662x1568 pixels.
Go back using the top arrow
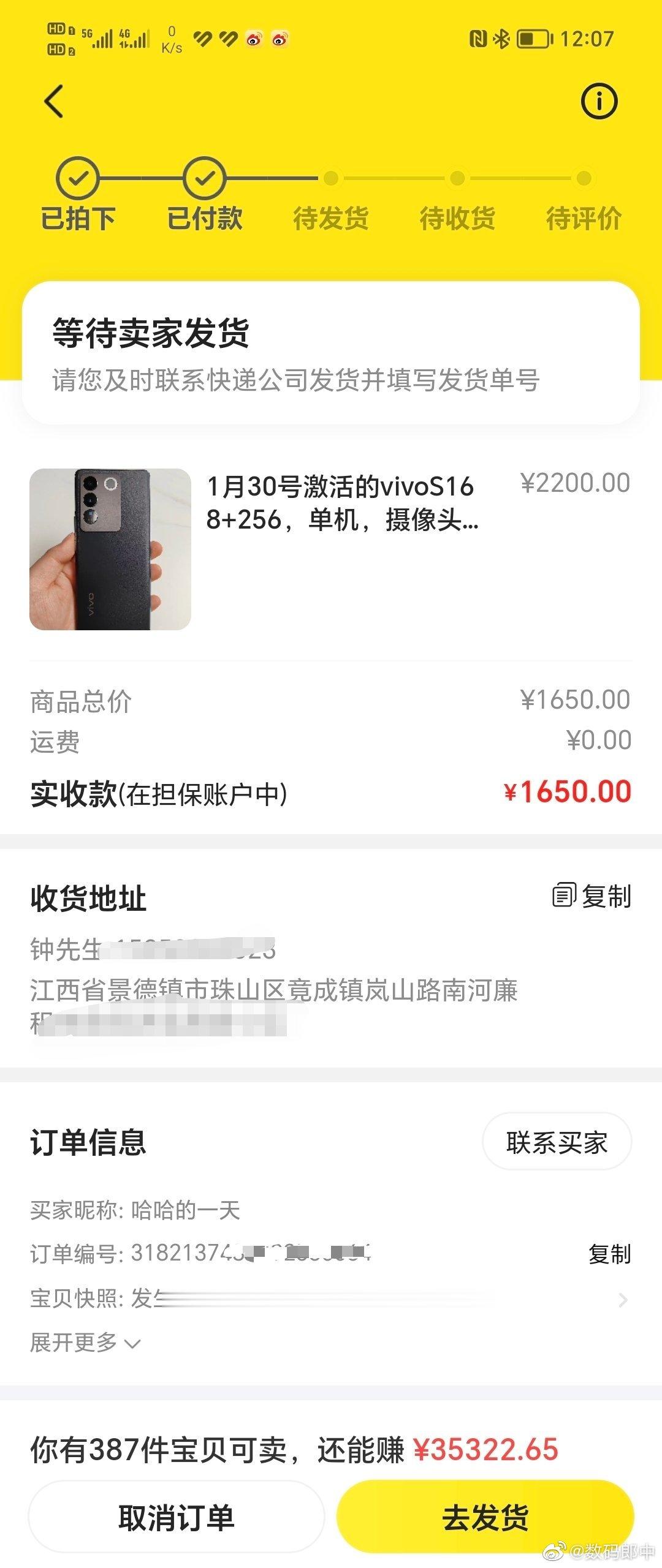[x=54, y=101]
